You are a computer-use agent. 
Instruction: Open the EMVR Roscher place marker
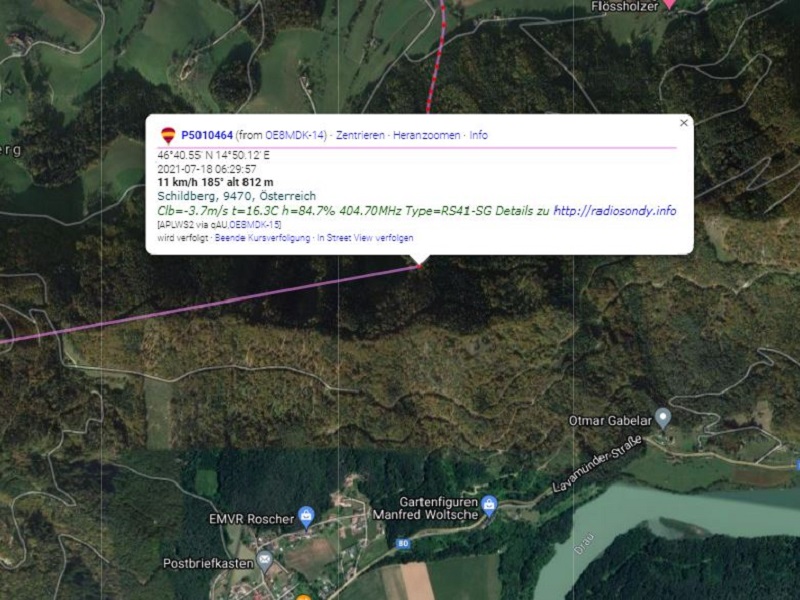[x=306, y=517]
